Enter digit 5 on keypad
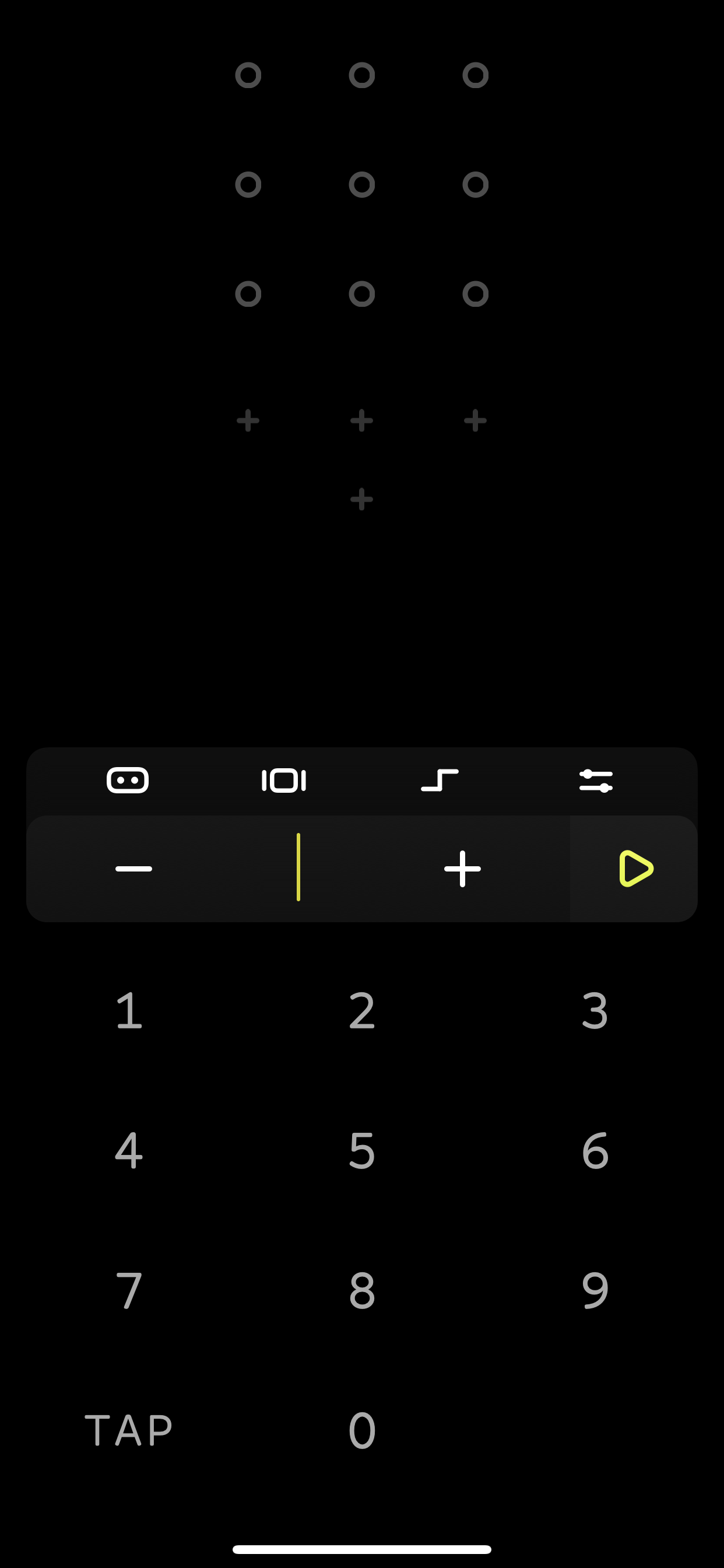The image size is (724, 1568). click(x=362, y=1150)
